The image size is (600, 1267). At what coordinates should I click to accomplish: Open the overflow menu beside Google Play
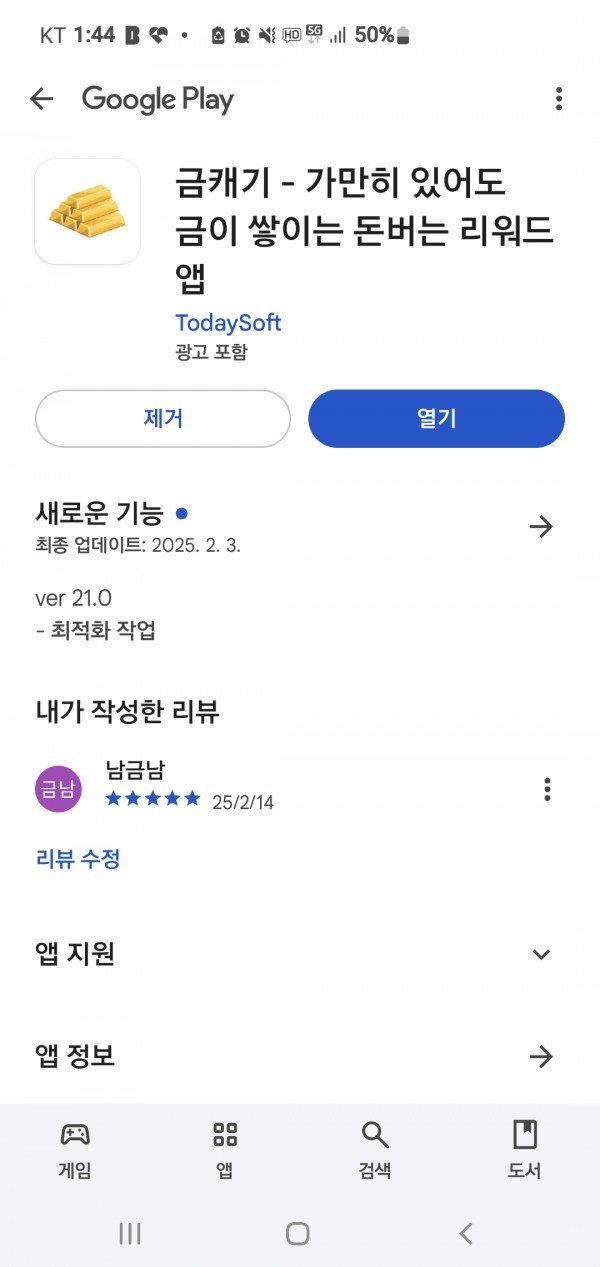[x=559, y=99]
